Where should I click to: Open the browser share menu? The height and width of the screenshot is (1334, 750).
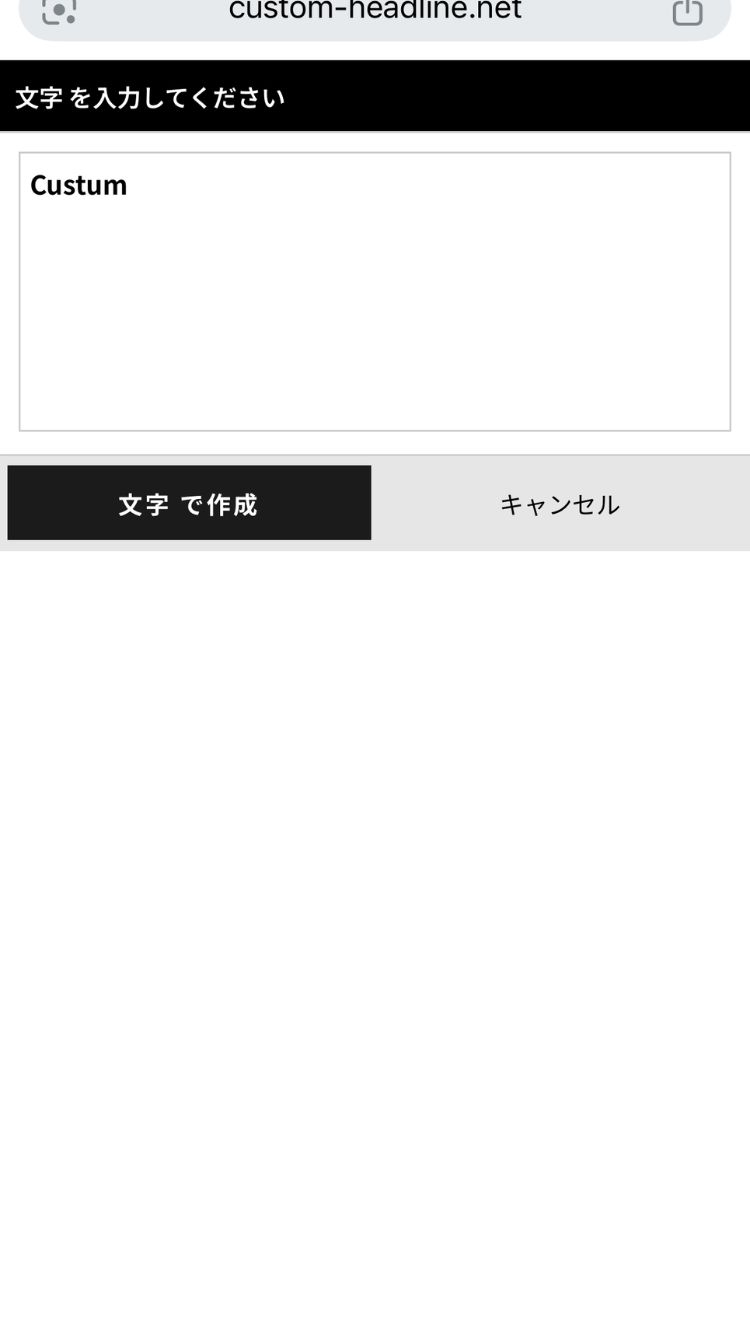(x=687, y=11)
